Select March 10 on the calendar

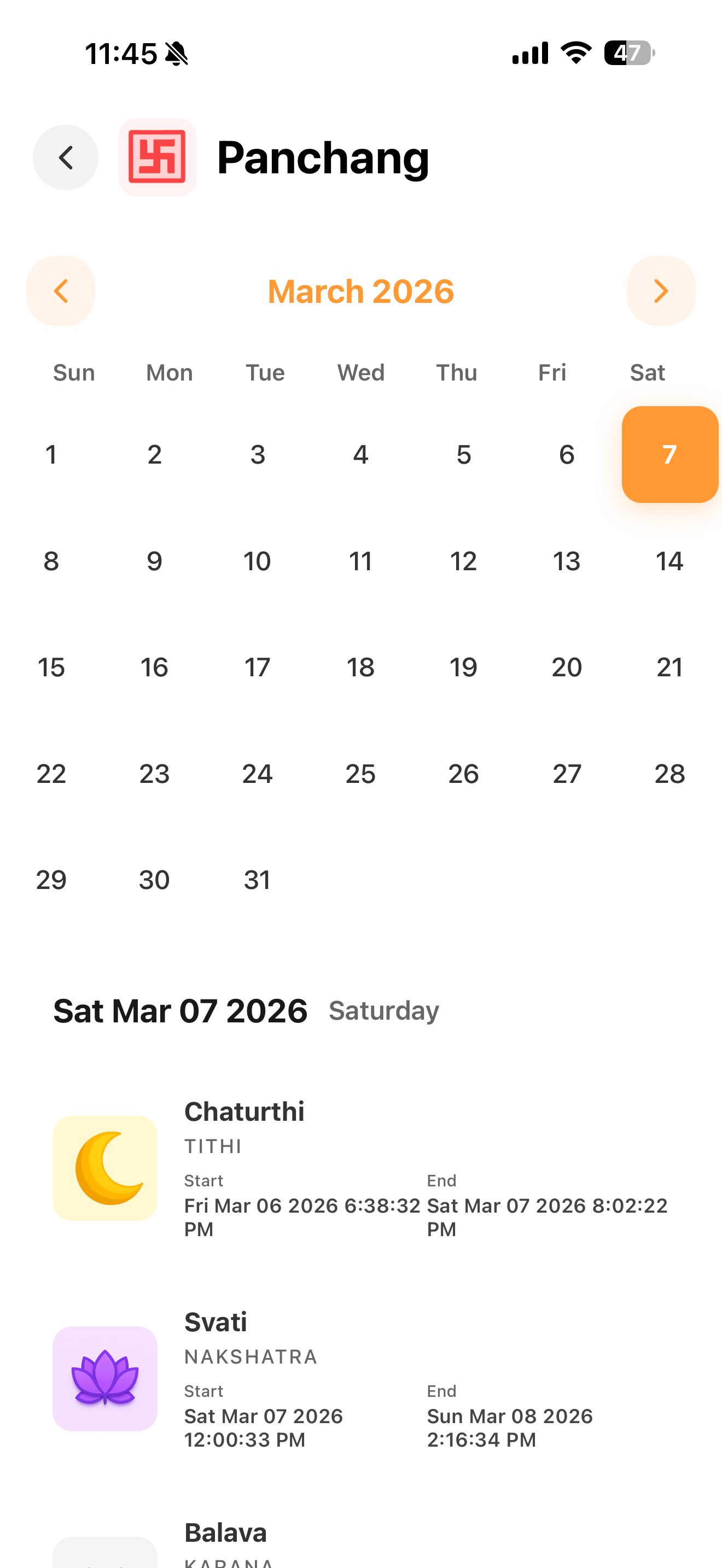257,561
